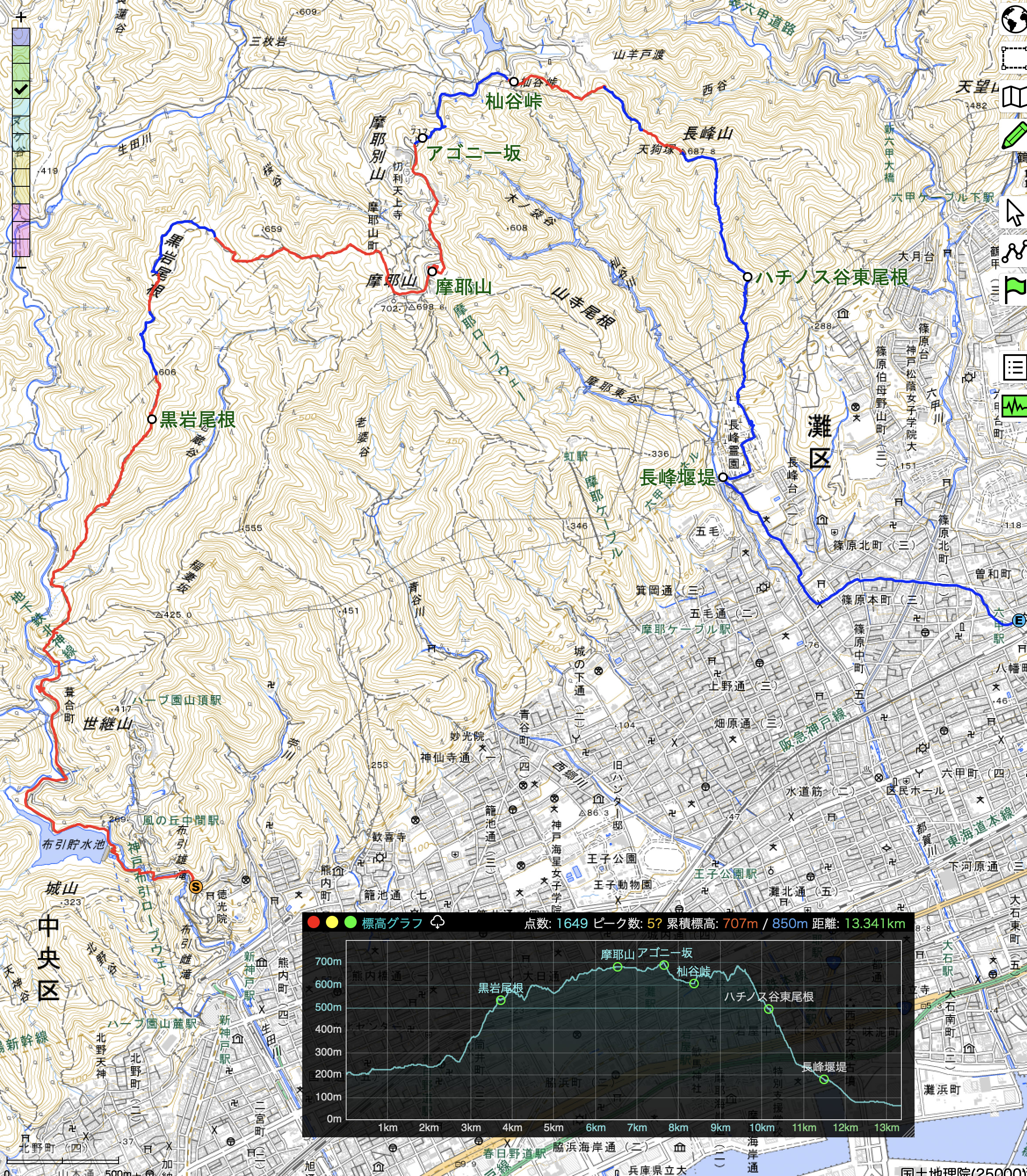
Task: Close elevation graph with red dot
Action: tap(314, 922)
